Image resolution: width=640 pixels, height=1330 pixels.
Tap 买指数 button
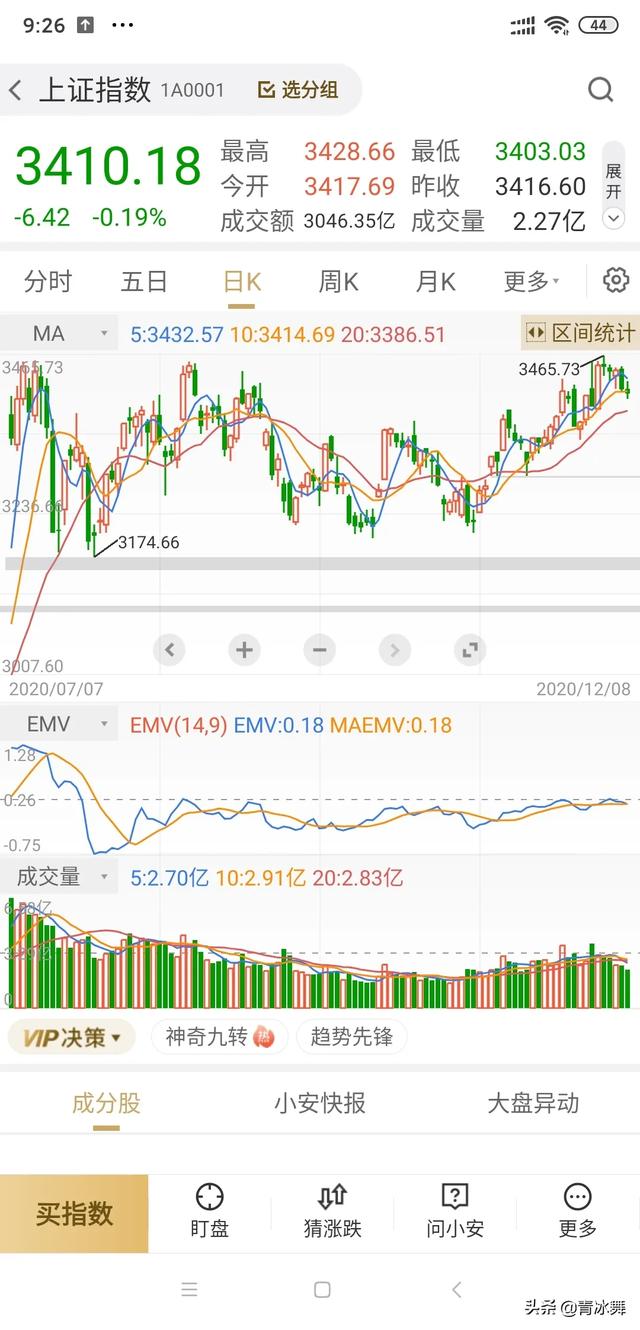pos(74,1214)
